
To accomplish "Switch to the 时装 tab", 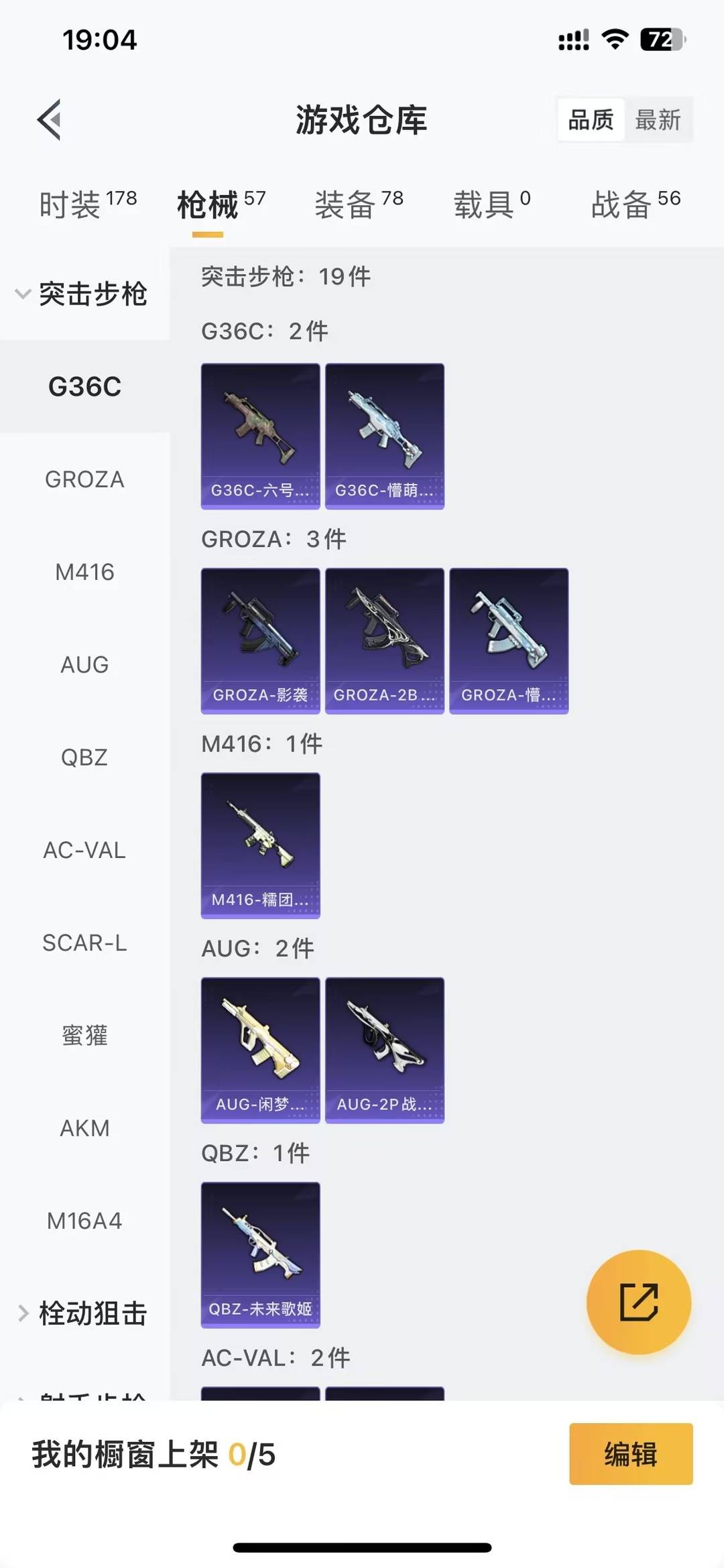I will [x=87, y=204].
